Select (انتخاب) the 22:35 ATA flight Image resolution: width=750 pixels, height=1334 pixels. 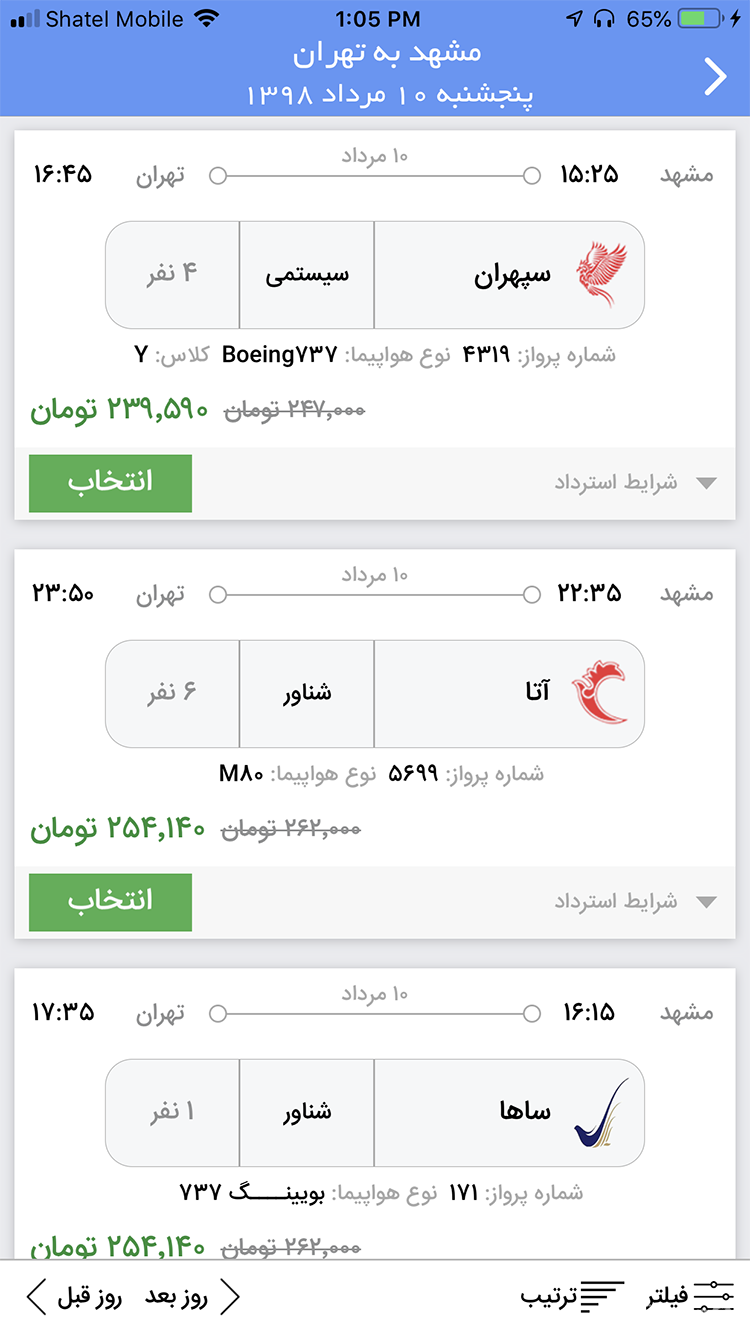click(x=110, y=901)
